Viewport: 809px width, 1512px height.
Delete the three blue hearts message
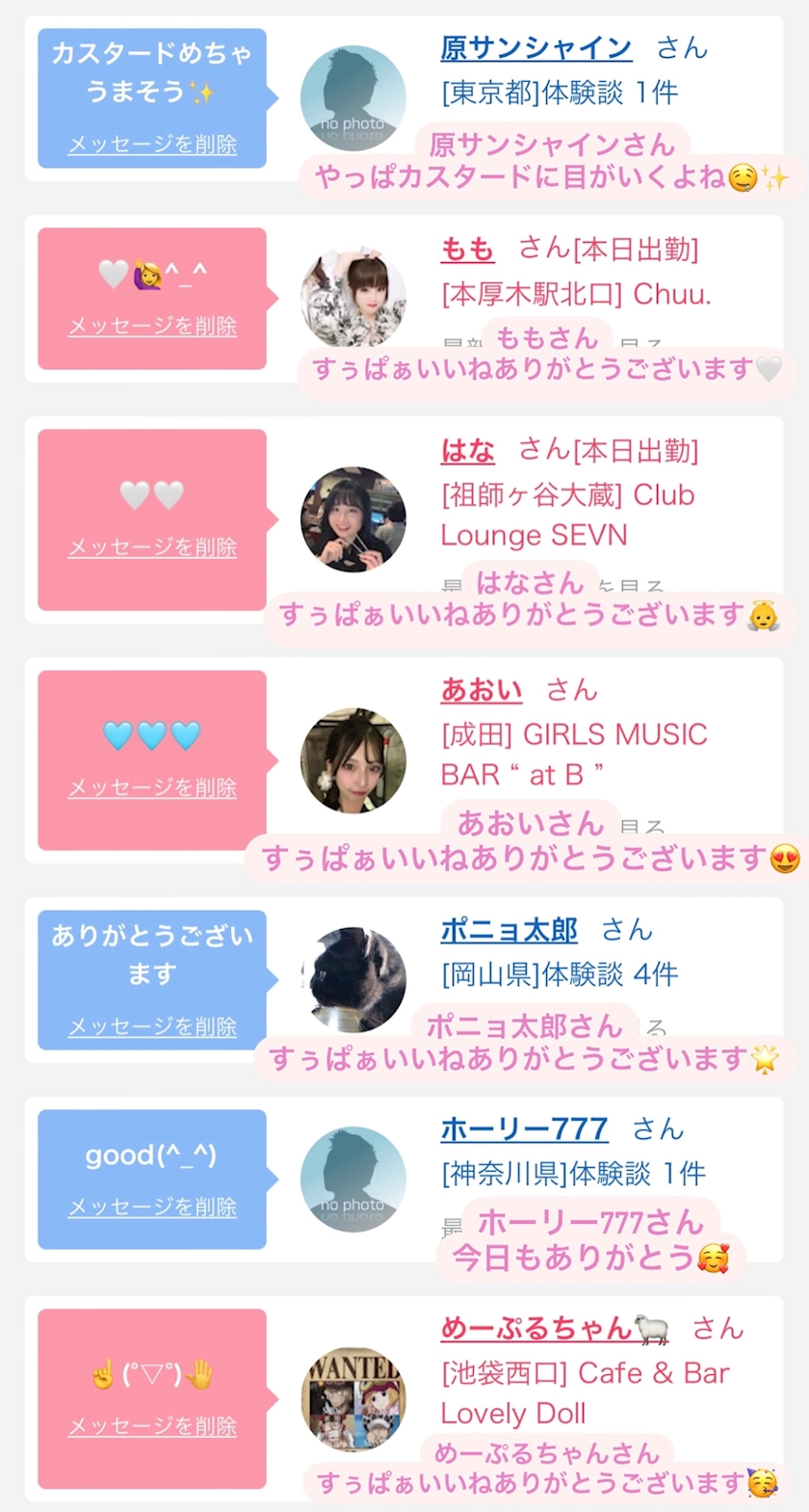[152, 787]
